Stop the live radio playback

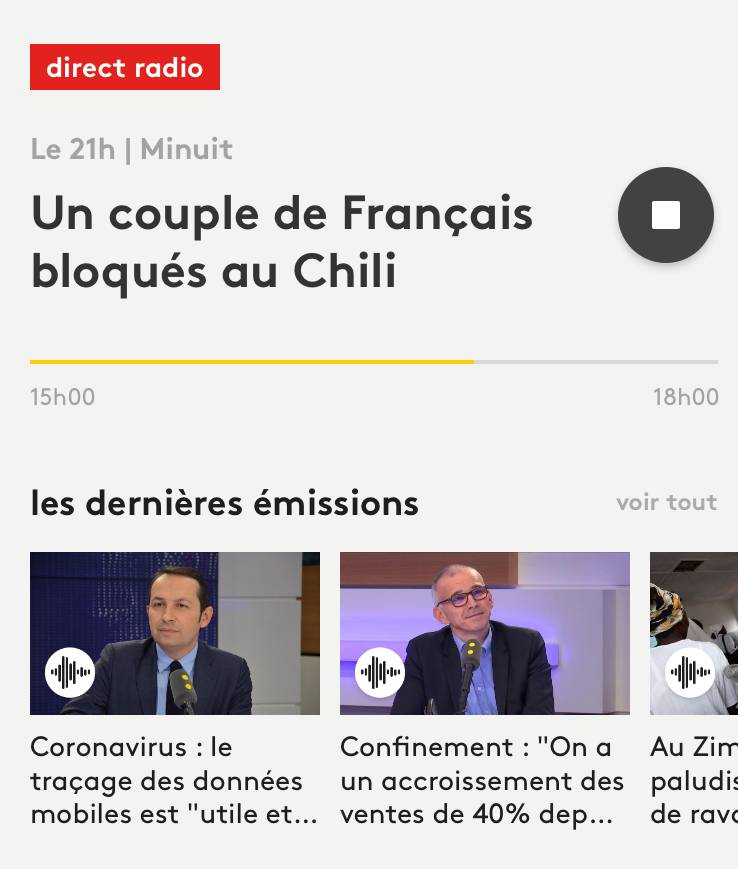click(x=665, y=215)
